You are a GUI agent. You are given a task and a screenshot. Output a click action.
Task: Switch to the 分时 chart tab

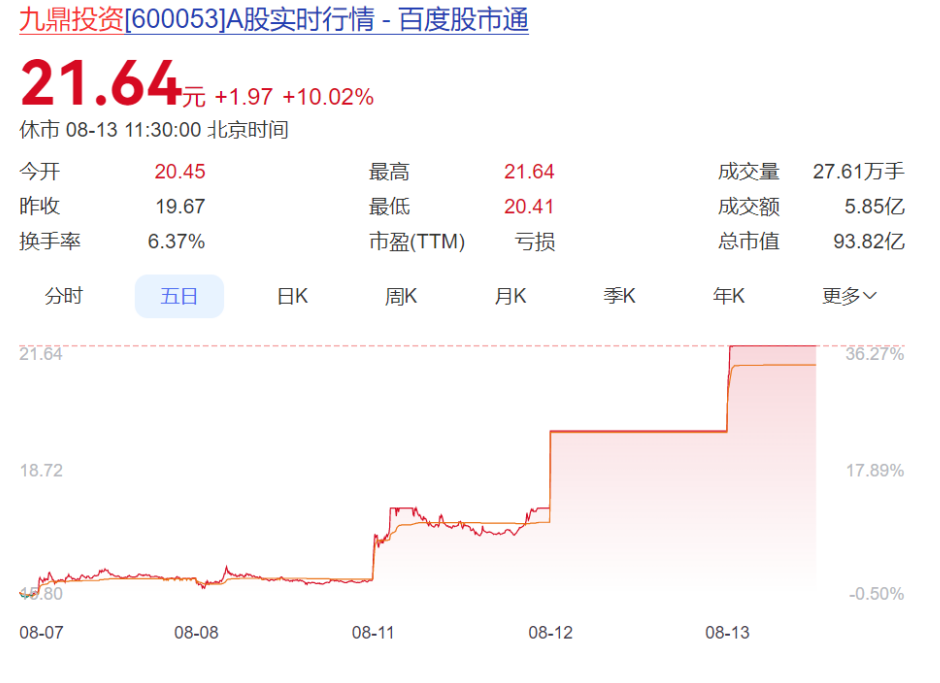tap(65, 296)
